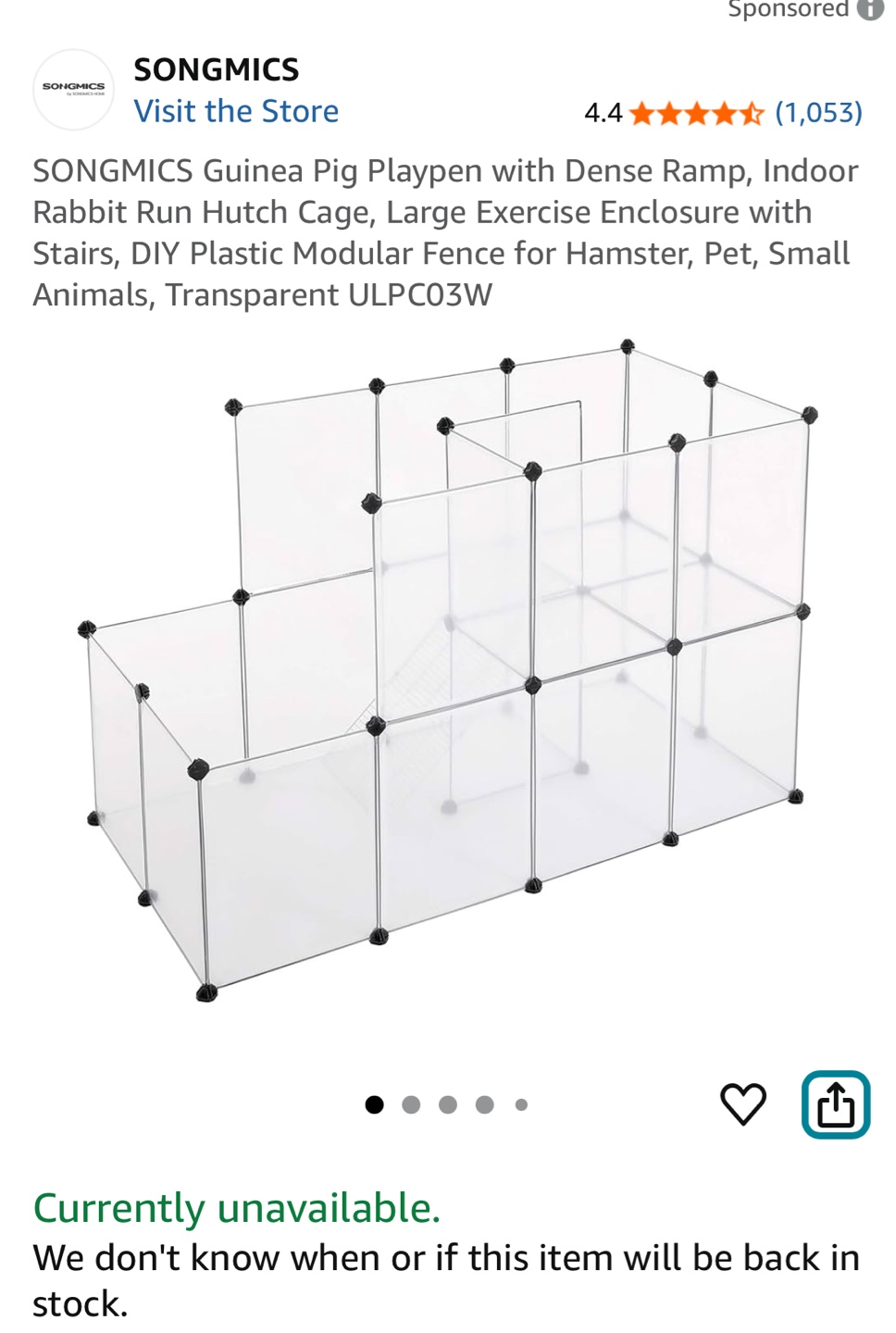Click the 4.4 rating value
Viewport: 896px width, 1333px height.
pyautogui.click(x=603, y=113)
